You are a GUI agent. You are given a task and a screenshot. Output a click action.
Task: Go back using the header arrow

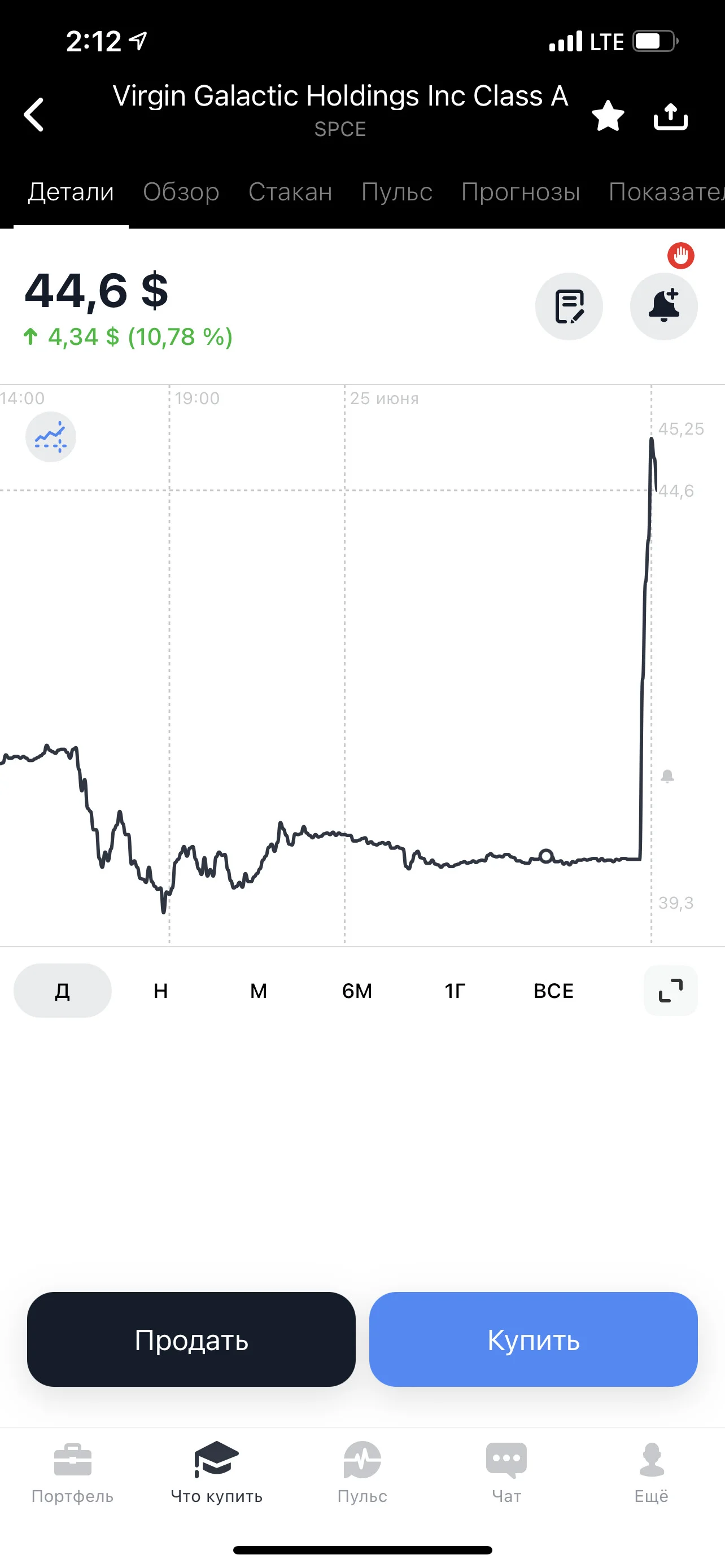pos(34,115)
